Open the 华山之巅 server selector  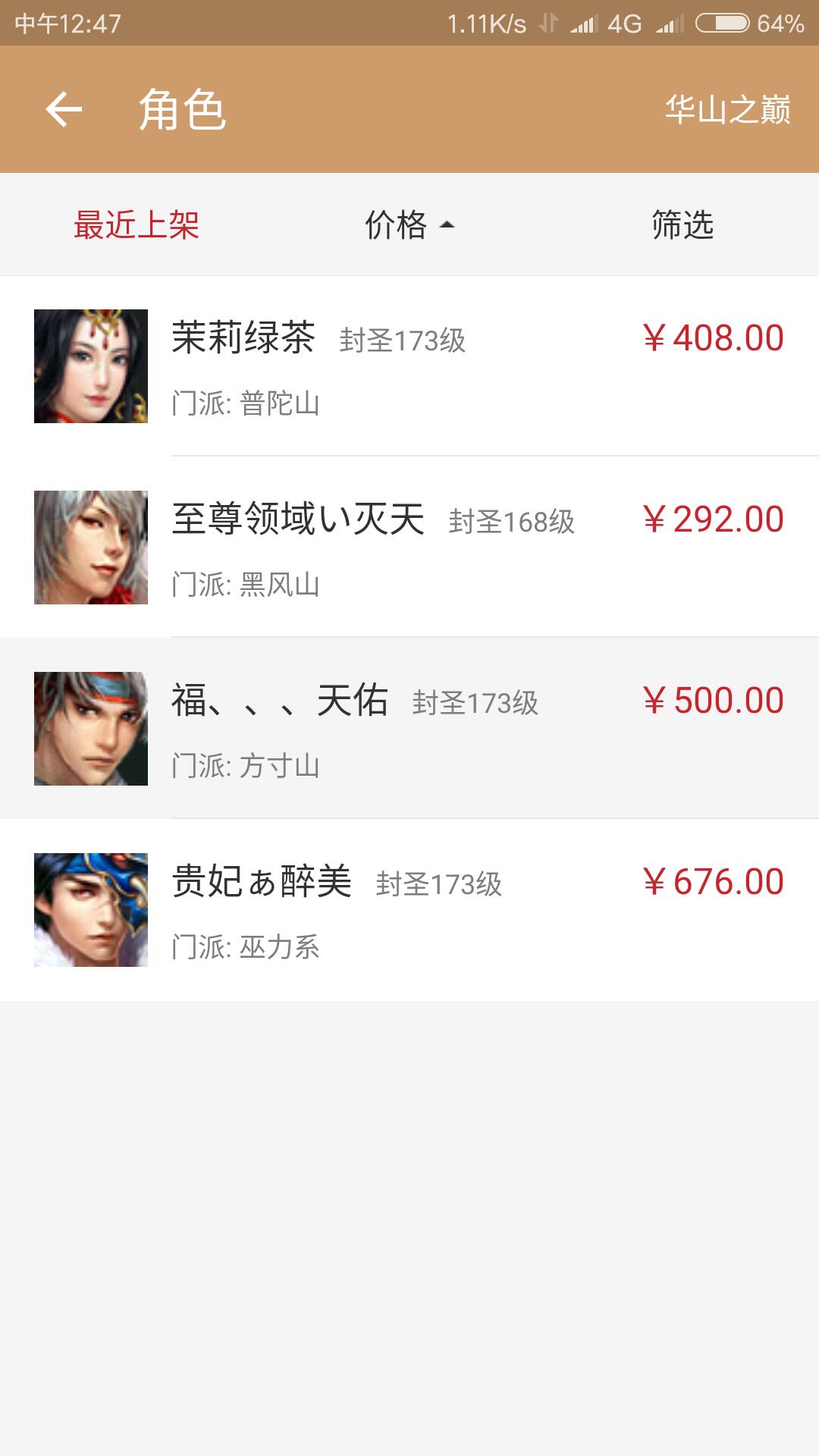point(727,109)
